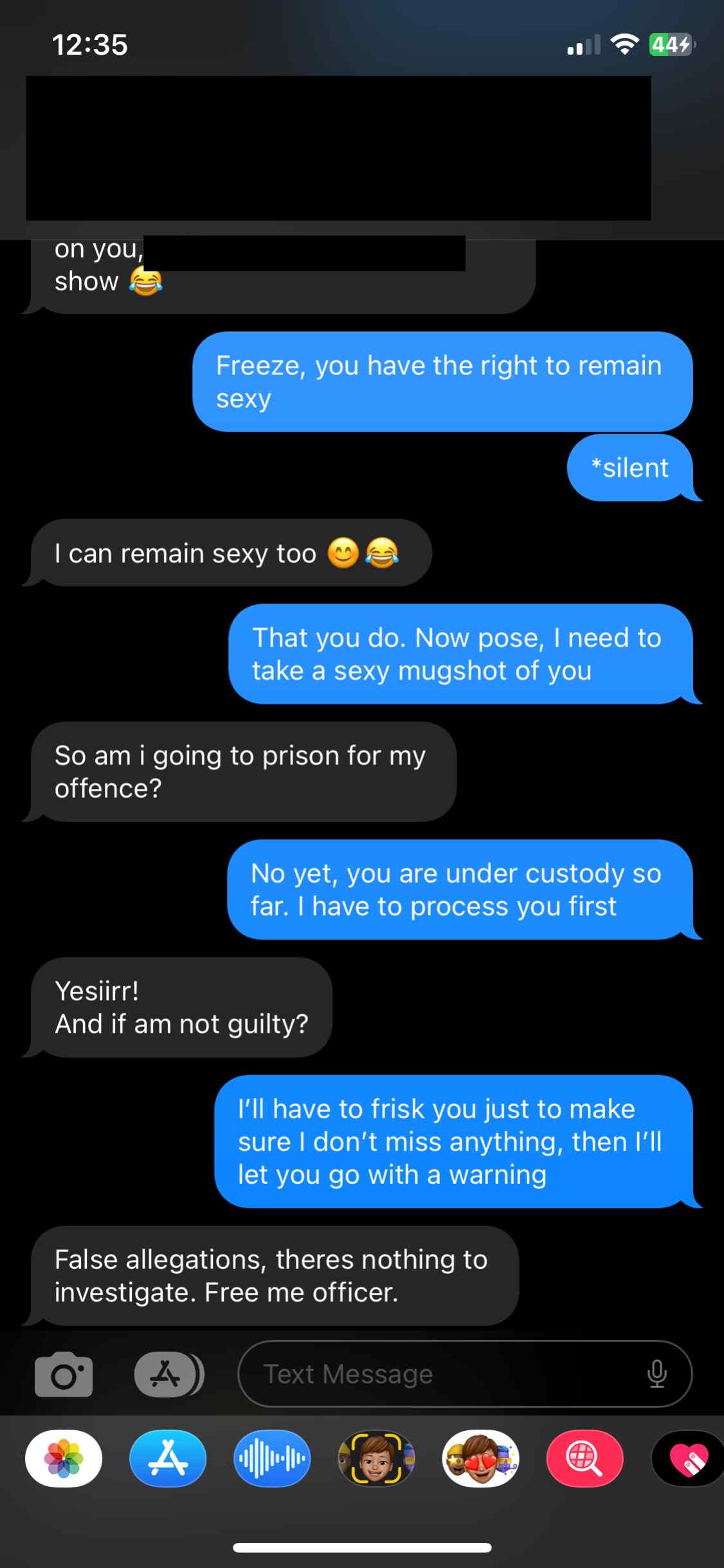The image size is (724, 1568).
Task: Toggle the iMessage apps drawer button
Action: tap(168, 1374)
